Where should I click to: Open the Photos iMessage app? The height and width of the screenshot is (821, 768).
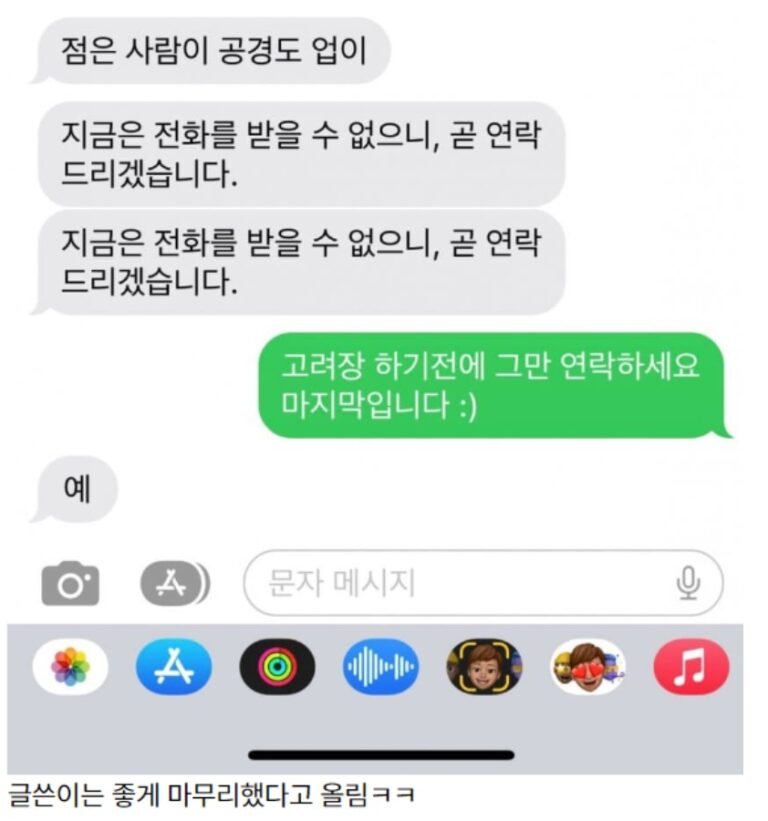coord(70,667)
